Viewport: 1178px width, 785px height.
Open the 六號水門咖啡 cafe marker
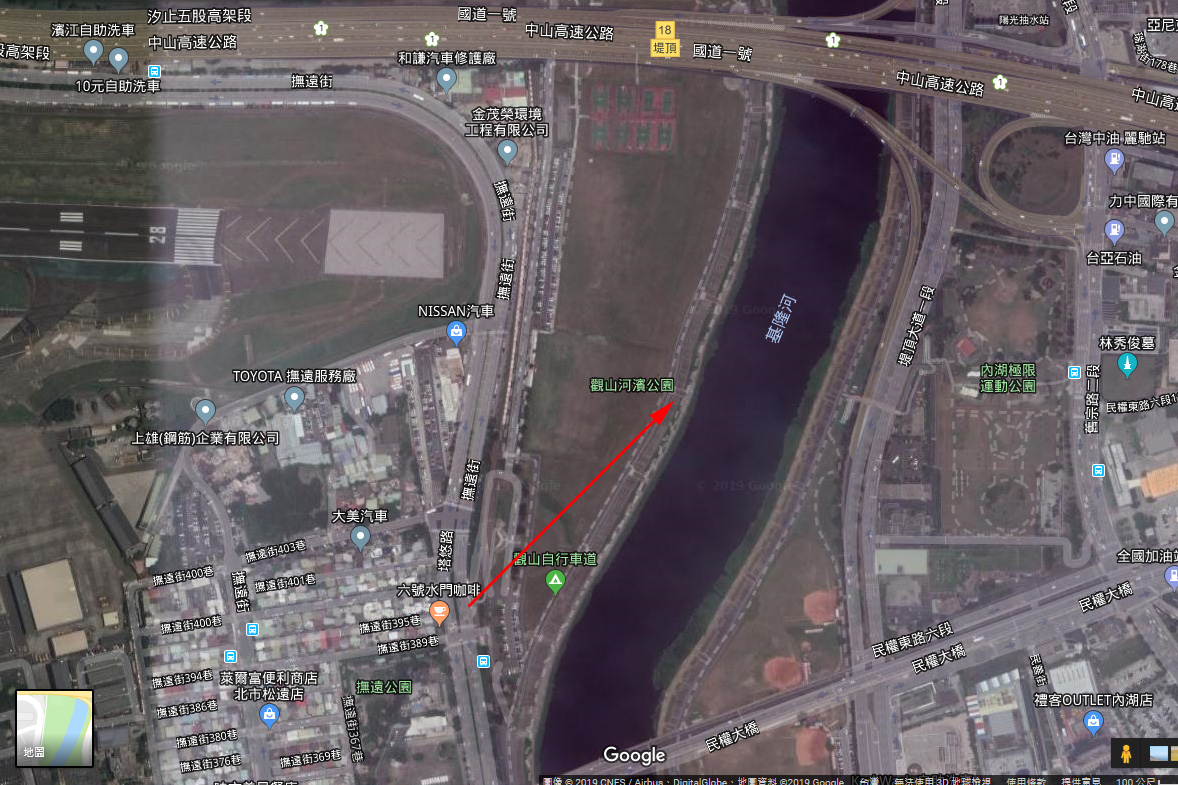(x=438, y=611)
